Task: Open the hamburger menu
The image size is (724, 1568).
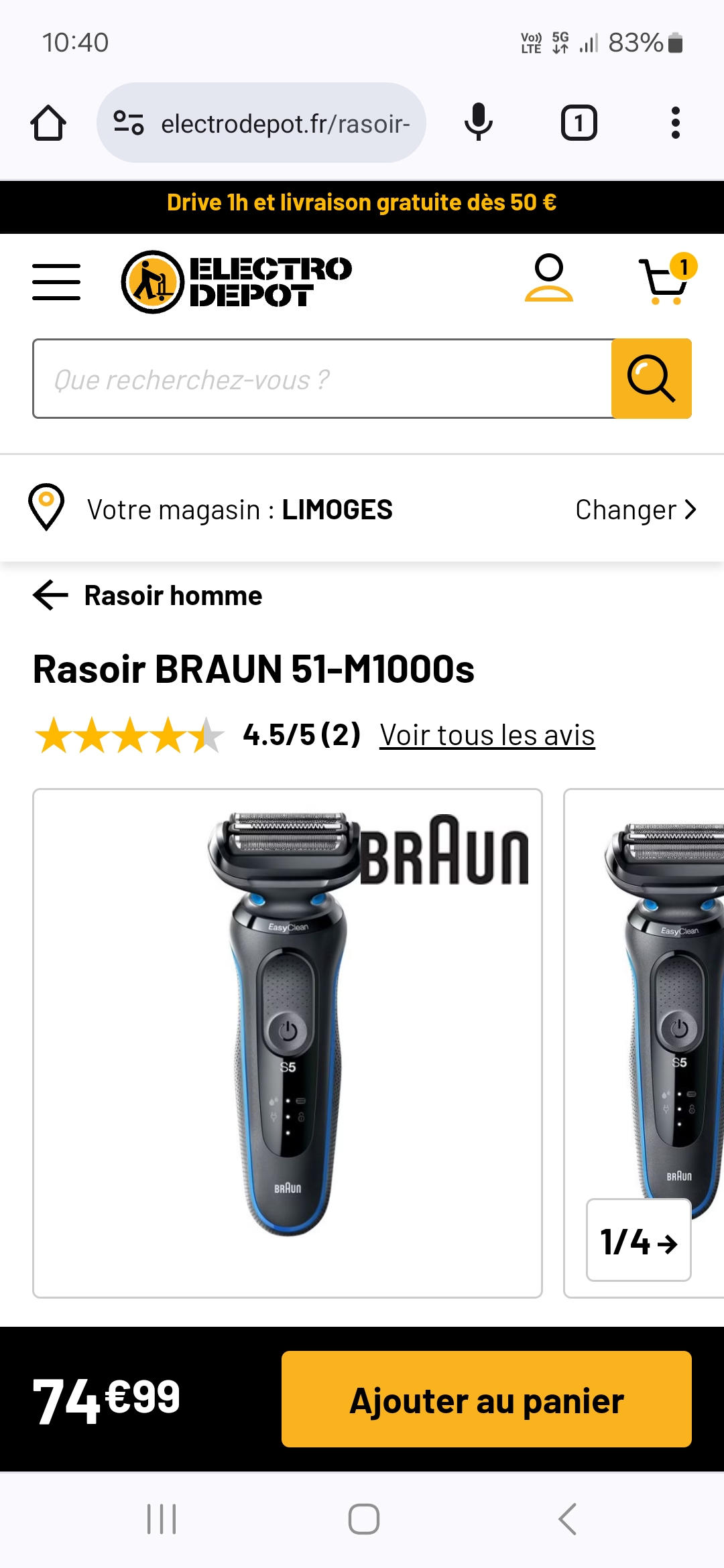Action: [56, 281]
